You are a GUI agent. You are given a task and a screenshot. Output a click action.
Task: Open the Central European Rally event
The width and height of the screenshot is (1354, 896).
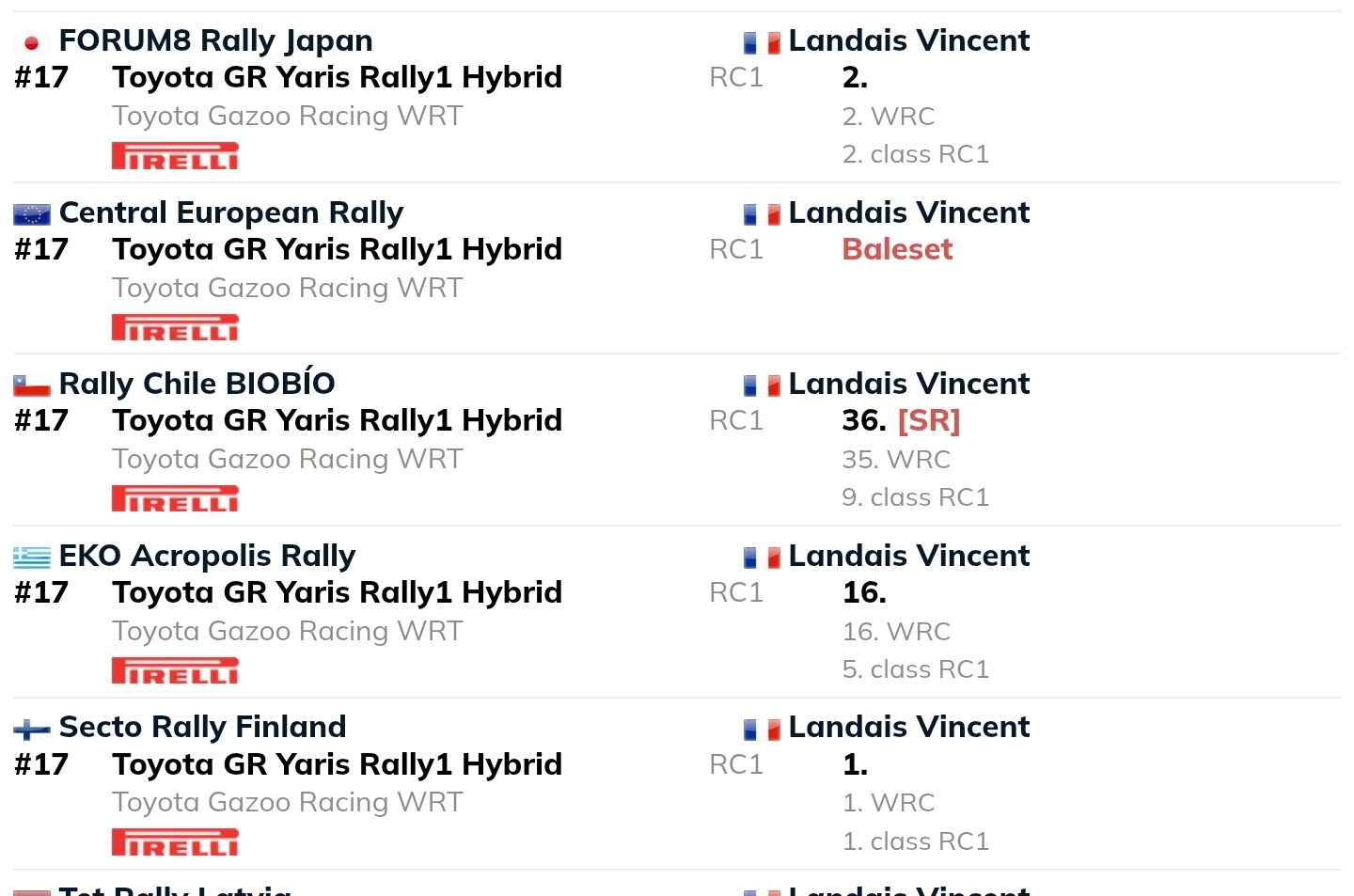click(x=230, y=212)
